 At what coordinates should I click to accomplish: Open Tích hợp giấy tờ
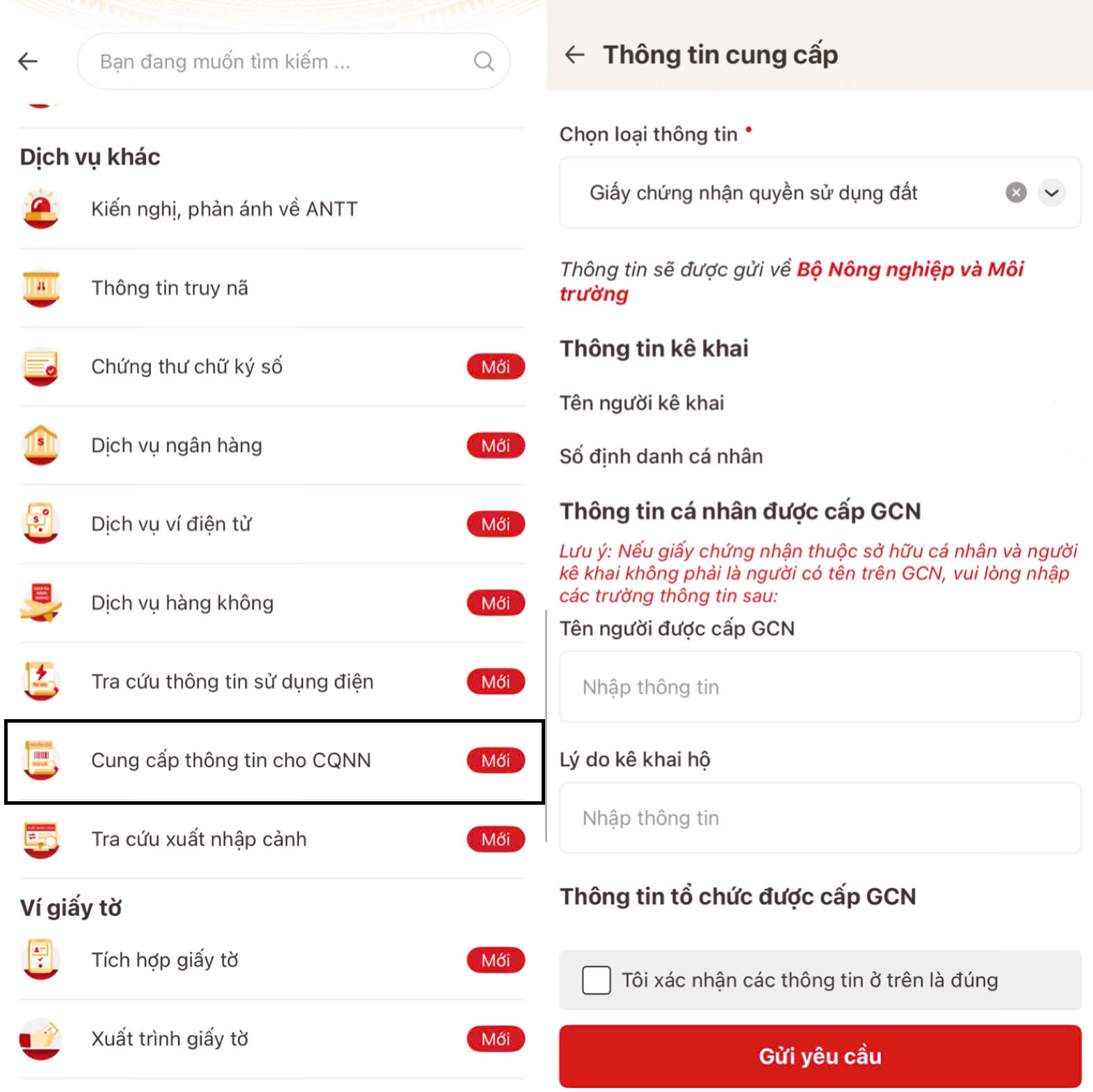tap(165, 960)
